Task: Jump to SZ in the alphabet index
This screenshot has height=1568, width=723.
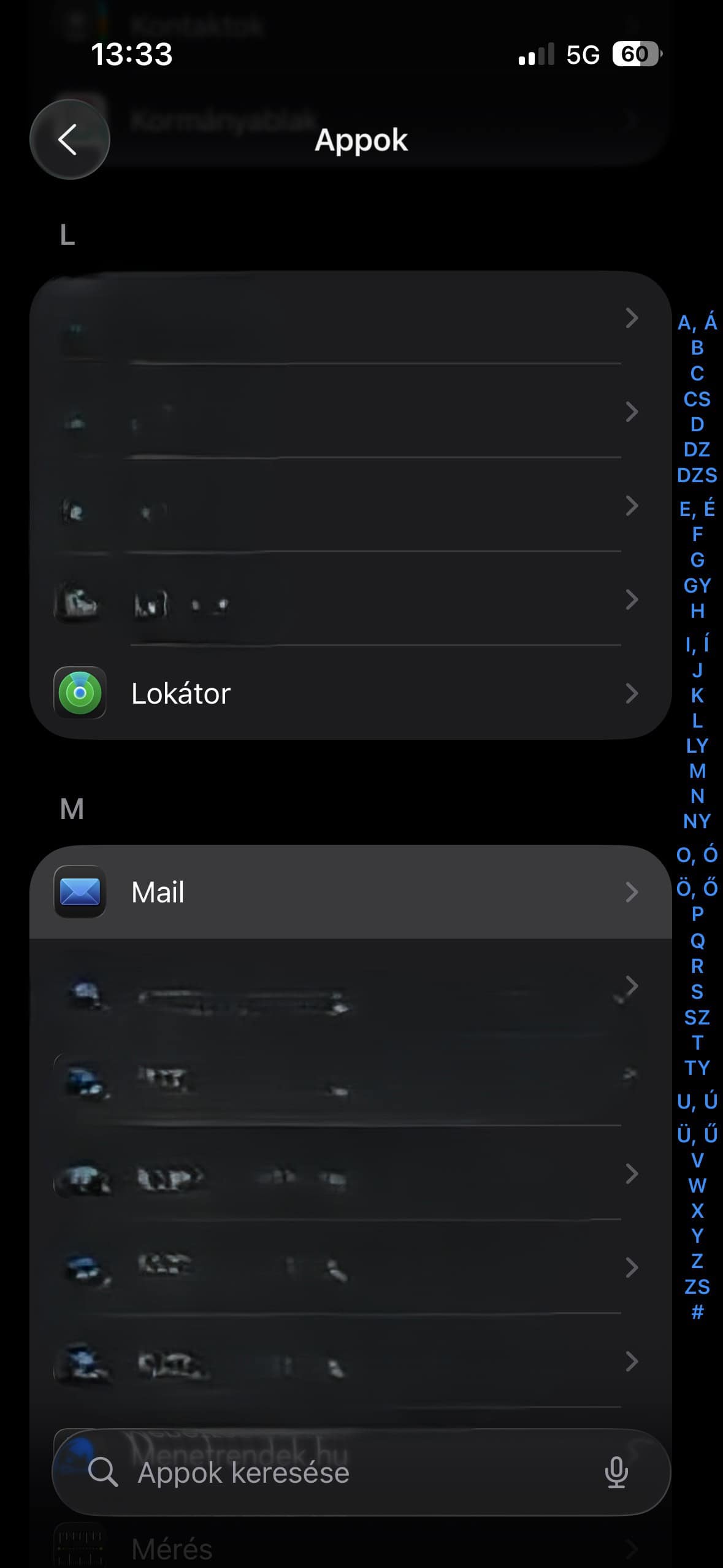Action: [697, 1018]
